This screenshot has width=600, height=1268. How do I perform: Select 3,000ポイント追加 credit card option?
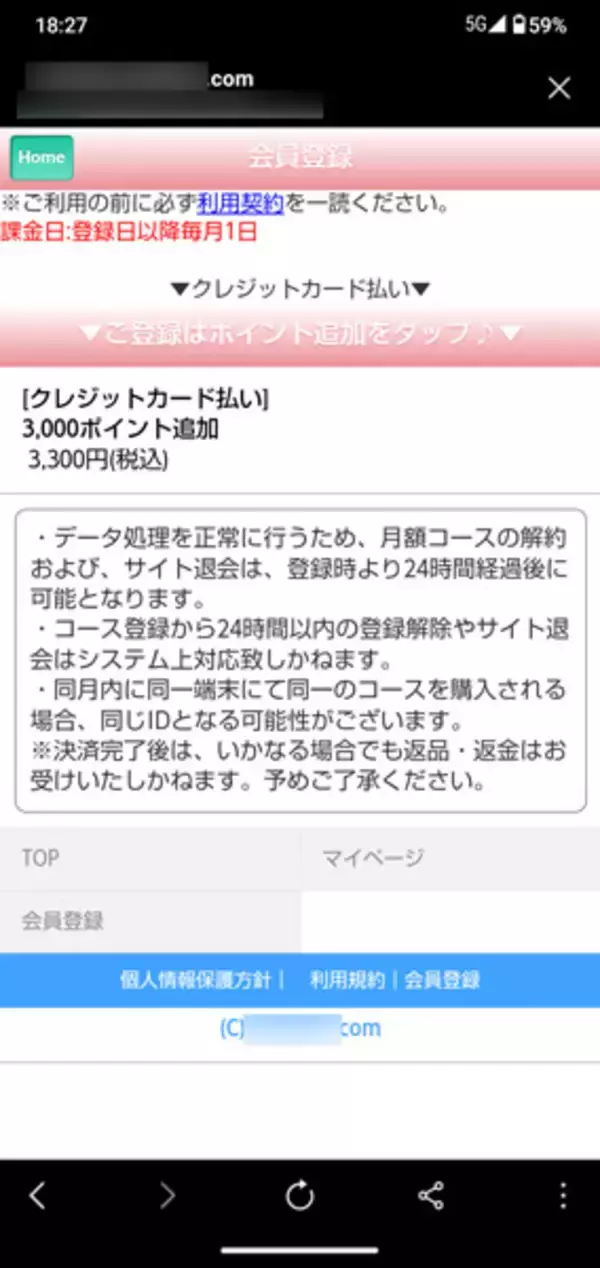[x=120, y=429]
